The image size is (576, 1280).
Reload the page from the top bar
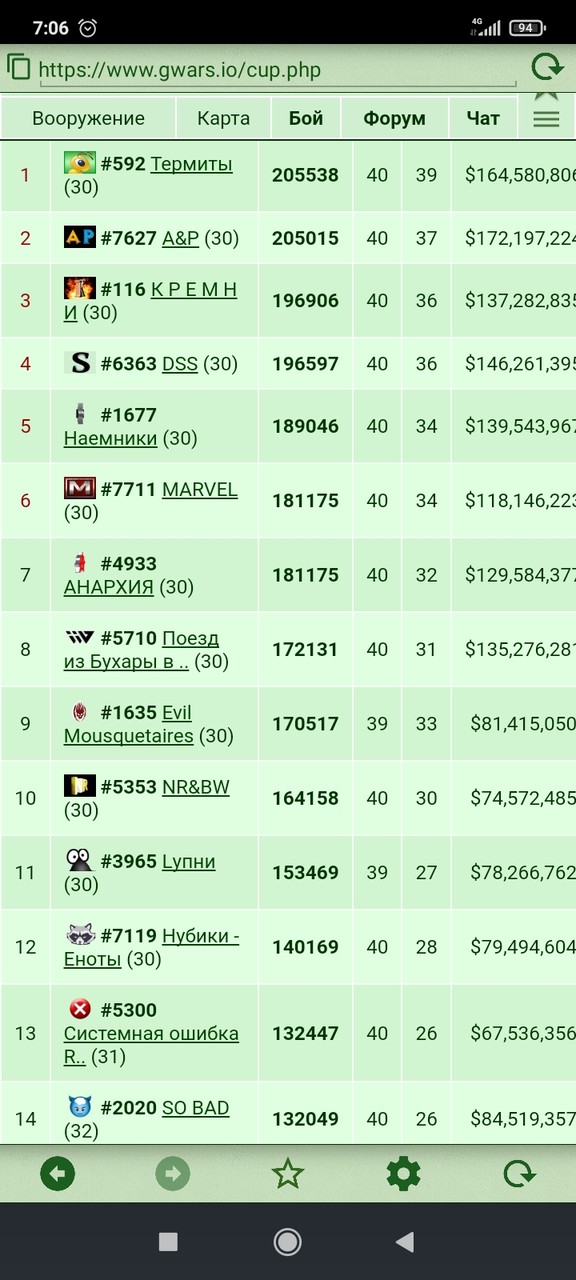[x=547, y=68]
